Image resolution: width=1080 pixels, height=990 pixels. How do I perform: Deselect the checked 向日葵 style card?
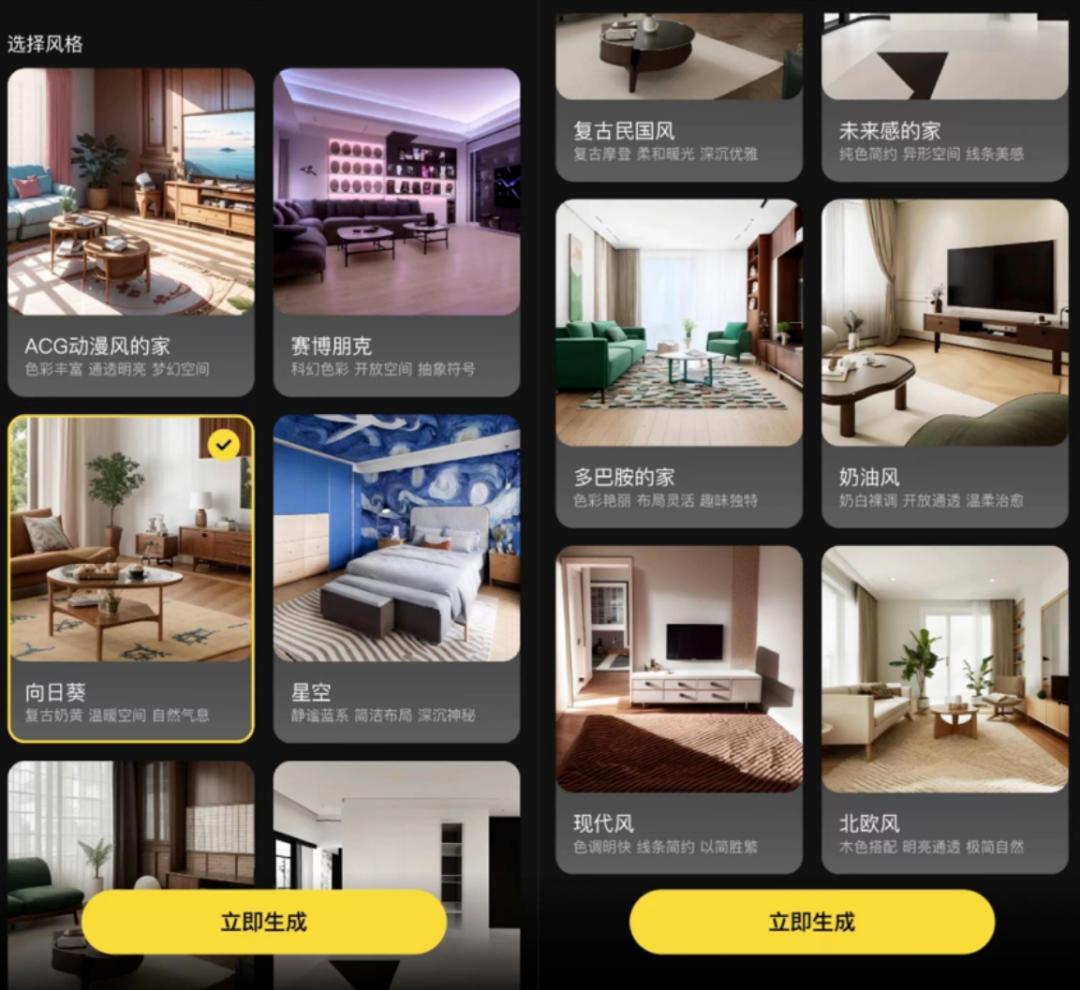(131, 578)
